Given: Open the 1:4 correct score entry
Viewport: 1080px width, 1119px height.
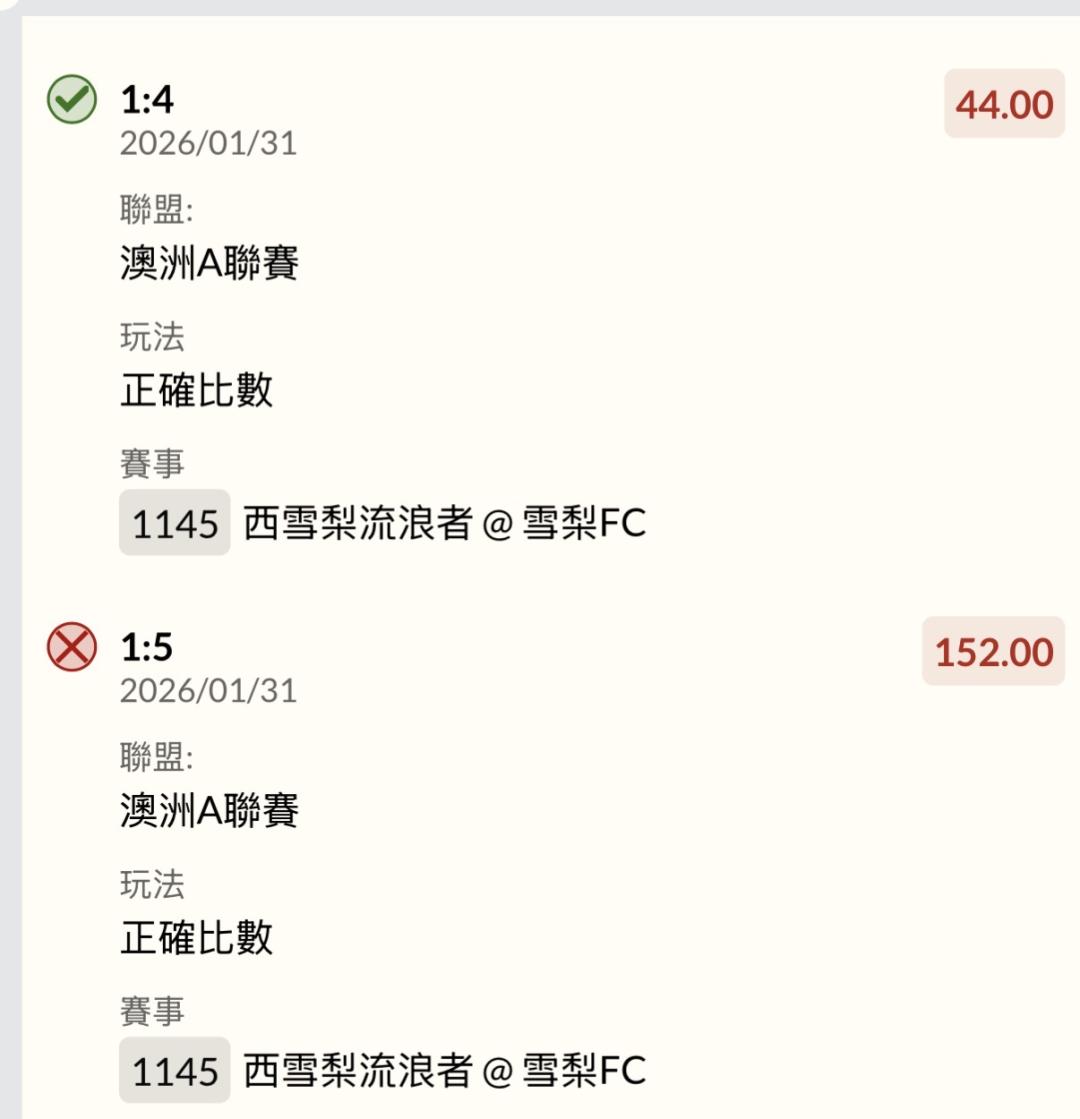Looking at the screenshot, I should point(147,101).
